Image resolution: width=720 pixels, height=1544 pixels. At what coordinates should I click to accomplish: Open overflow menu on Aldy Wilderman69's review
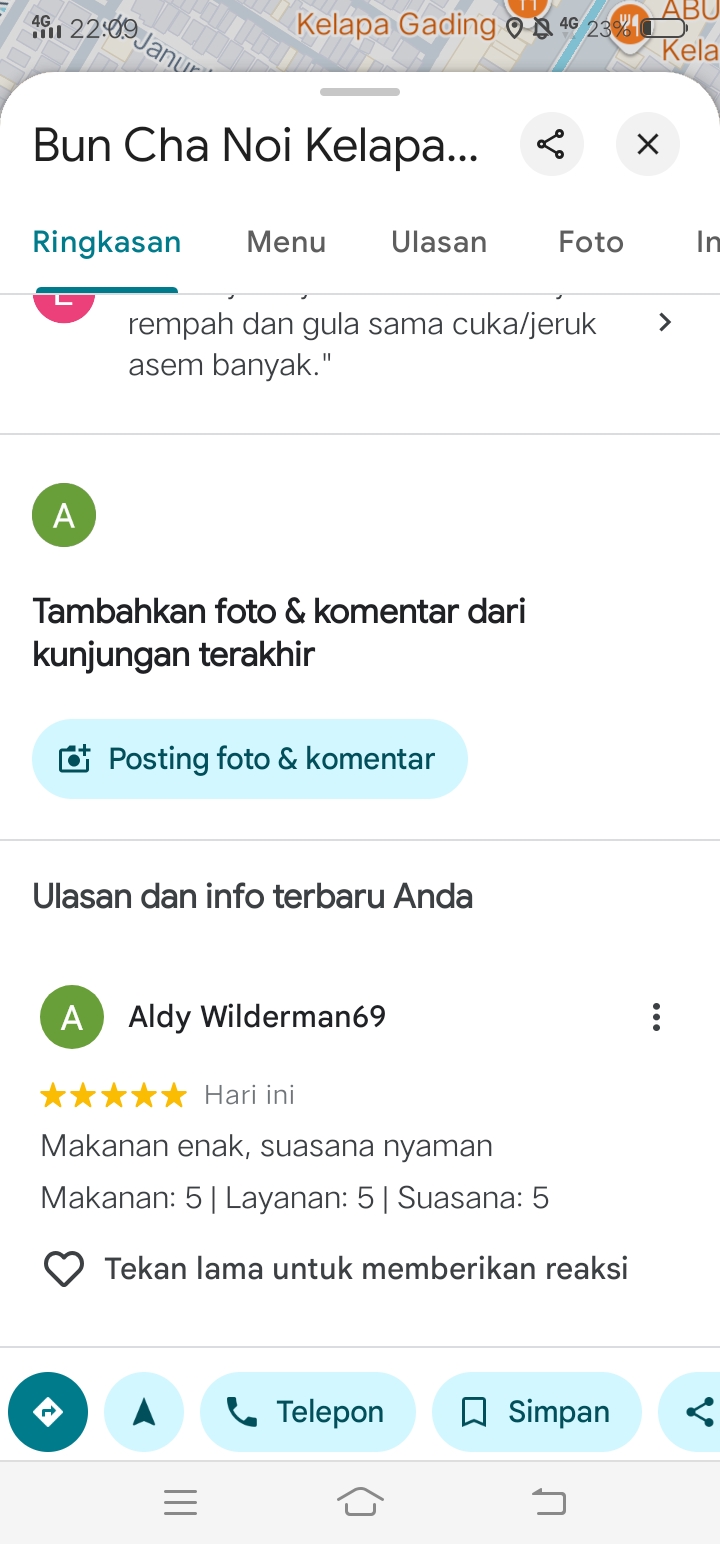(x=656, y=1017)
